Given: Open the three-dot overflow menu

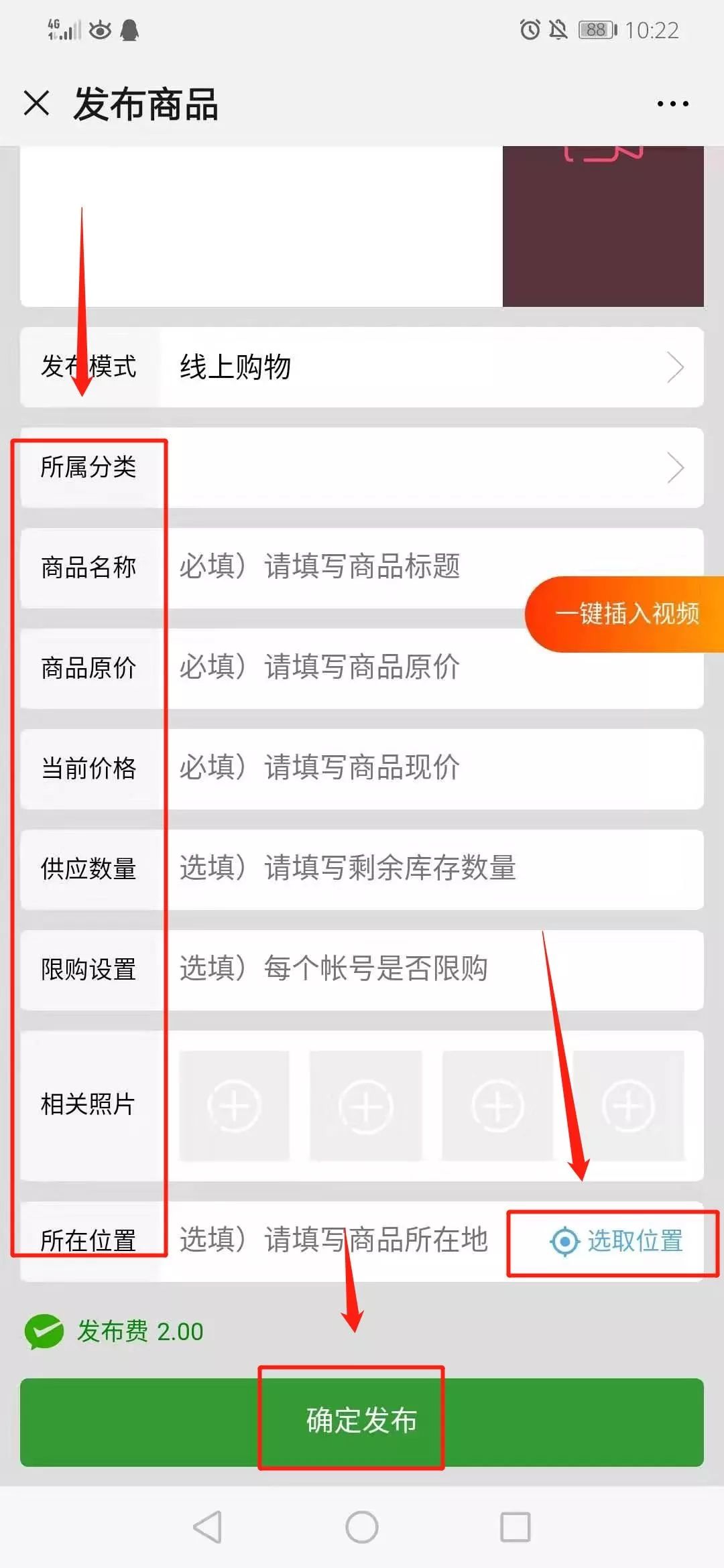Looking at the screenshot, I should 672,104.
